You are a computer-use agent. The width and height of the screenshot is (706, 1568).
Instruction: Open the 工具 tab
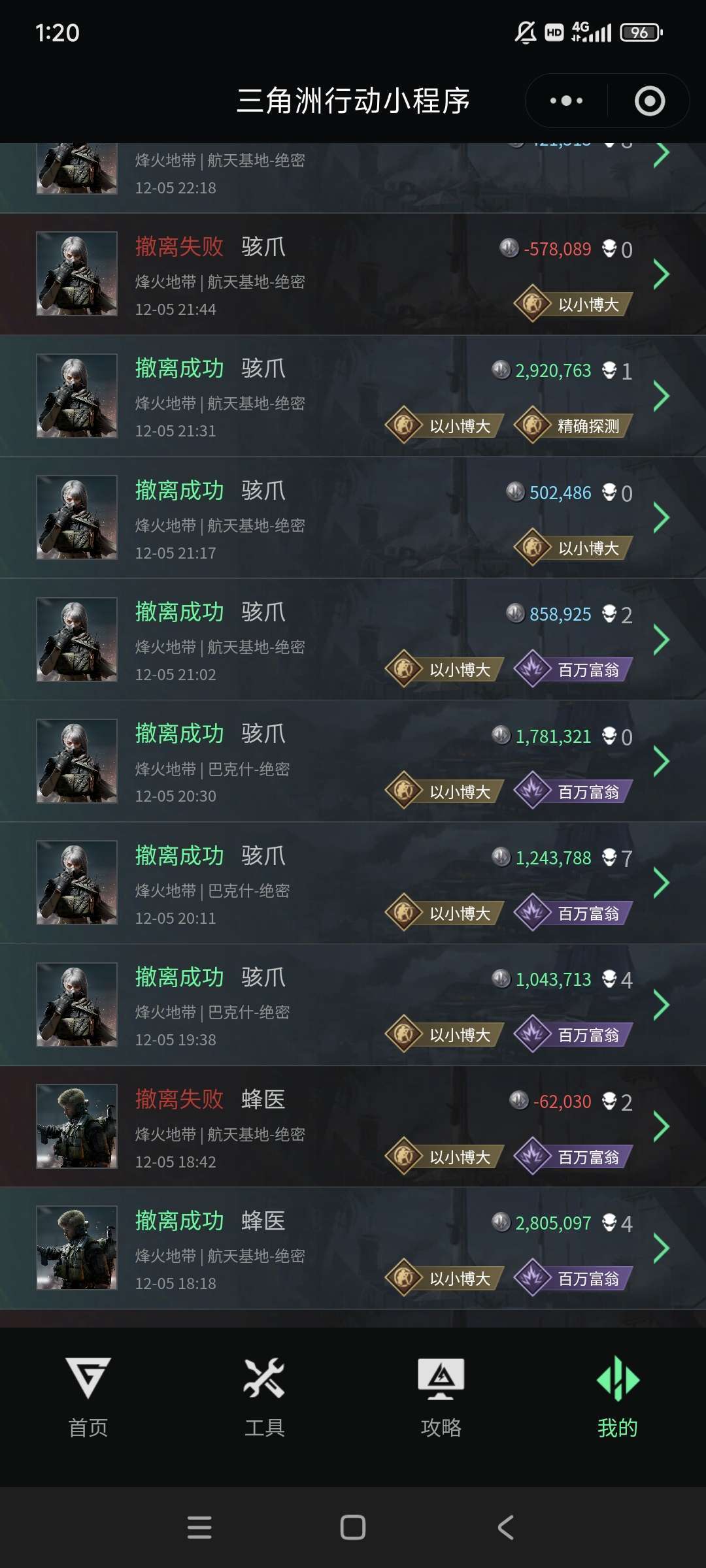(x=264, y=1396)
